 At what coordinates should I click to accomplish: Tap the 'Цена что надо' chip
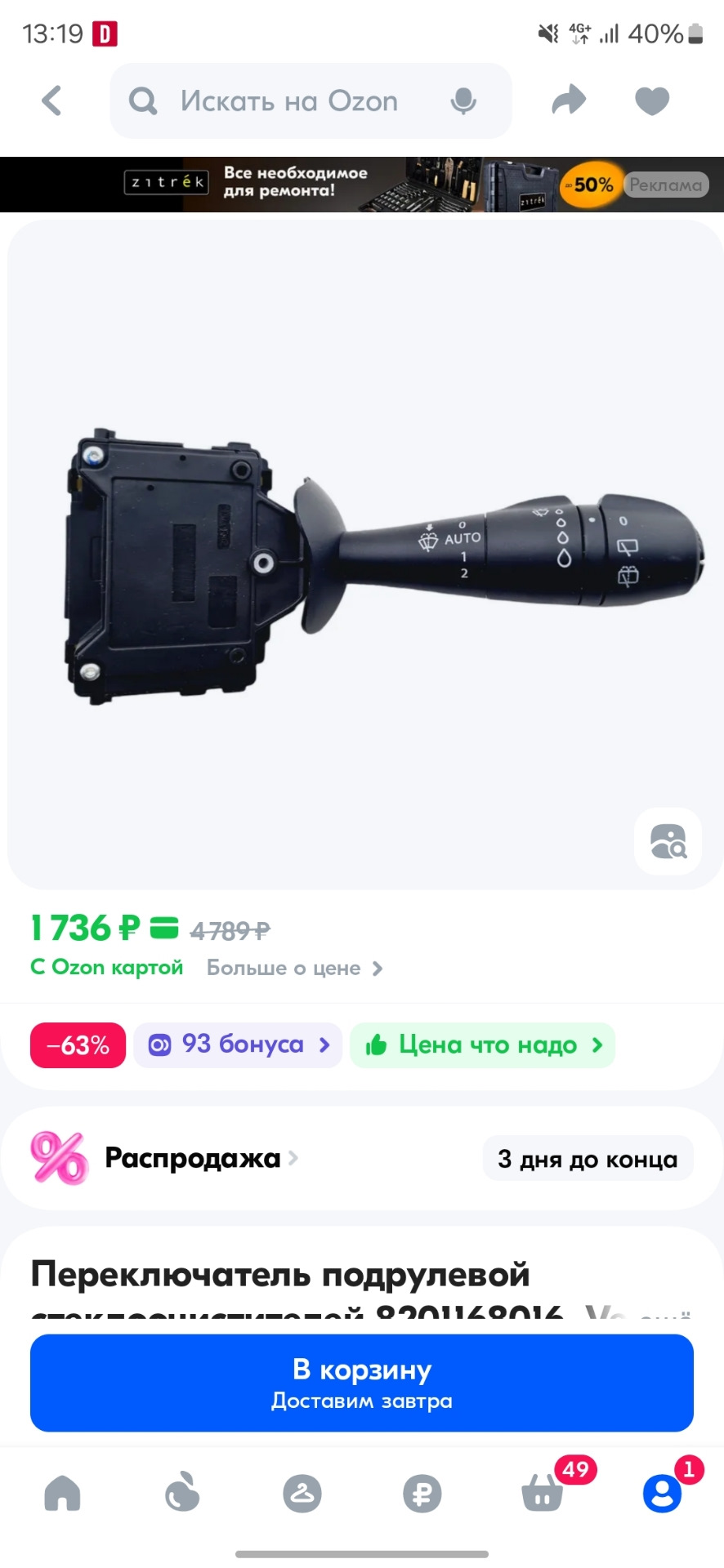[x=483, y=1045]
